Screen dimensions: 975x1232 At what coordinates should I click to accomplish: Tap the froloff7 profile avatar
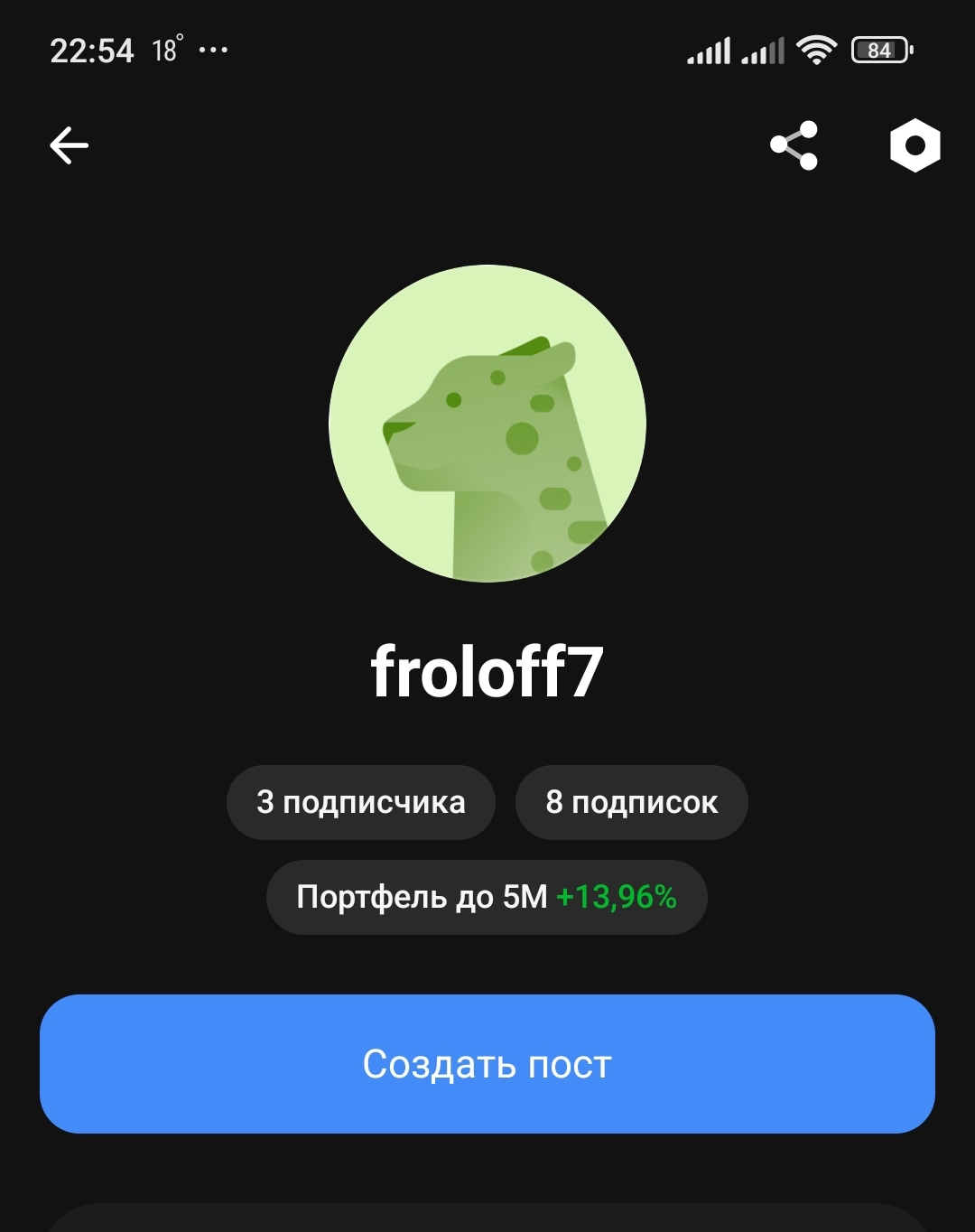(487, 424)
